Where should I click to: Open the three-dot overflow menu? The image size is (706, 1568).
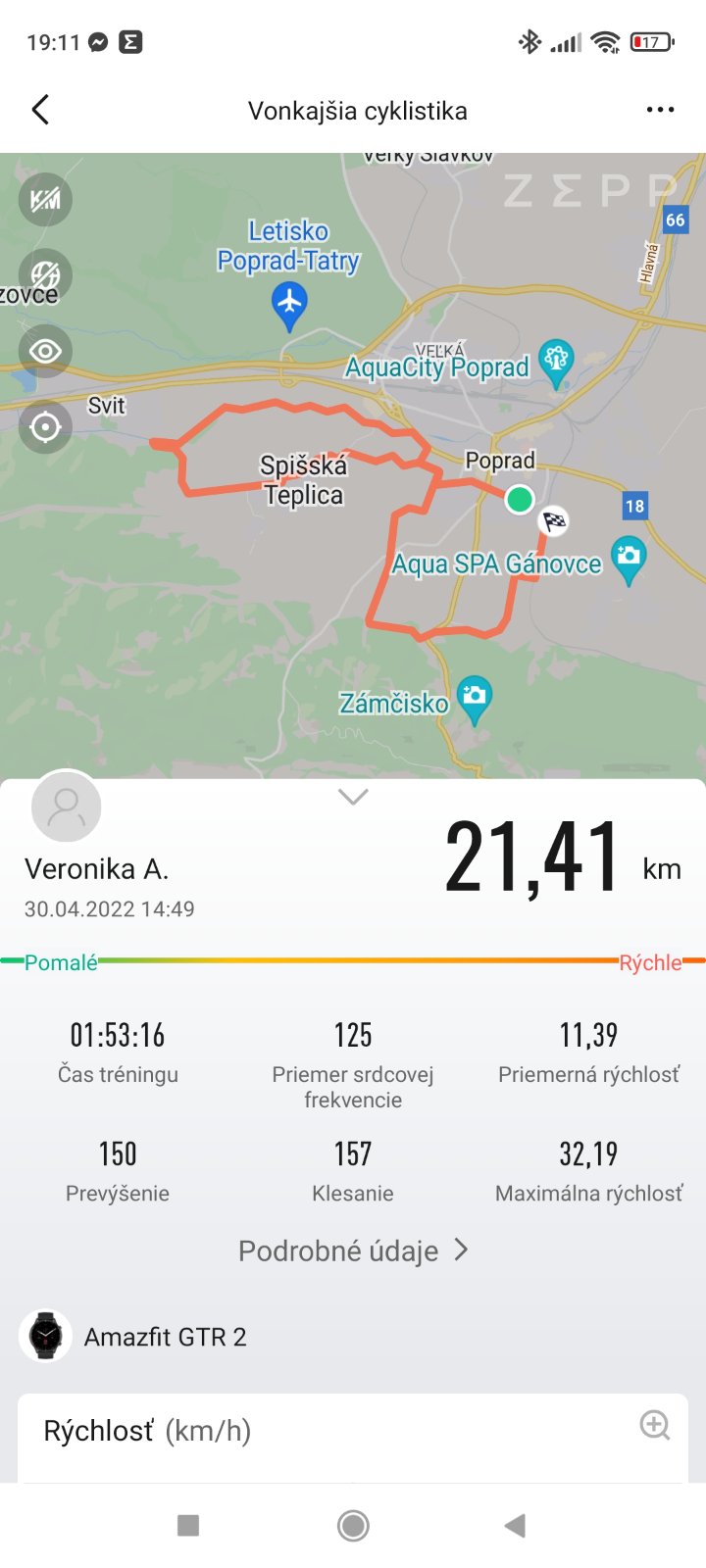tap(660, 110)
